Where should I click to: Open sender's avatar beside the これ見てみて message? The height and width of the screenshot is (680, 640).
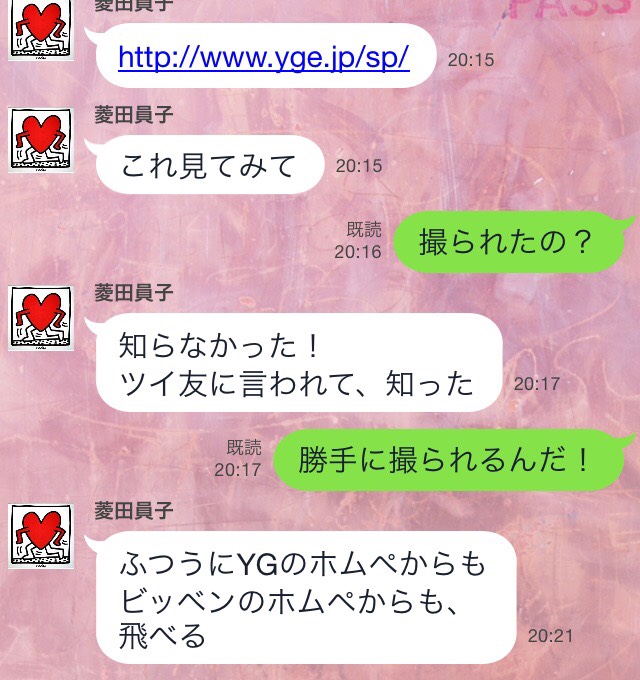coord(40,139)
